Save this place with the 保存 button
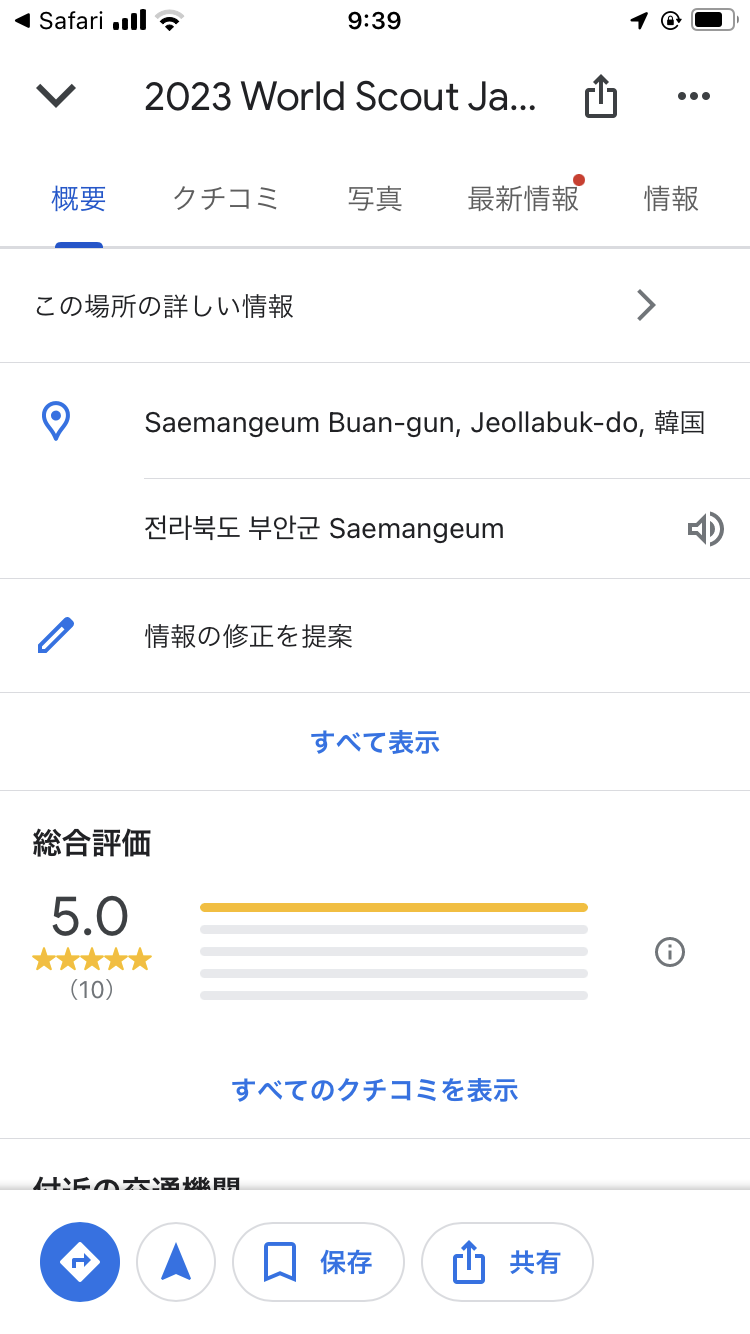 point(318,1262)
